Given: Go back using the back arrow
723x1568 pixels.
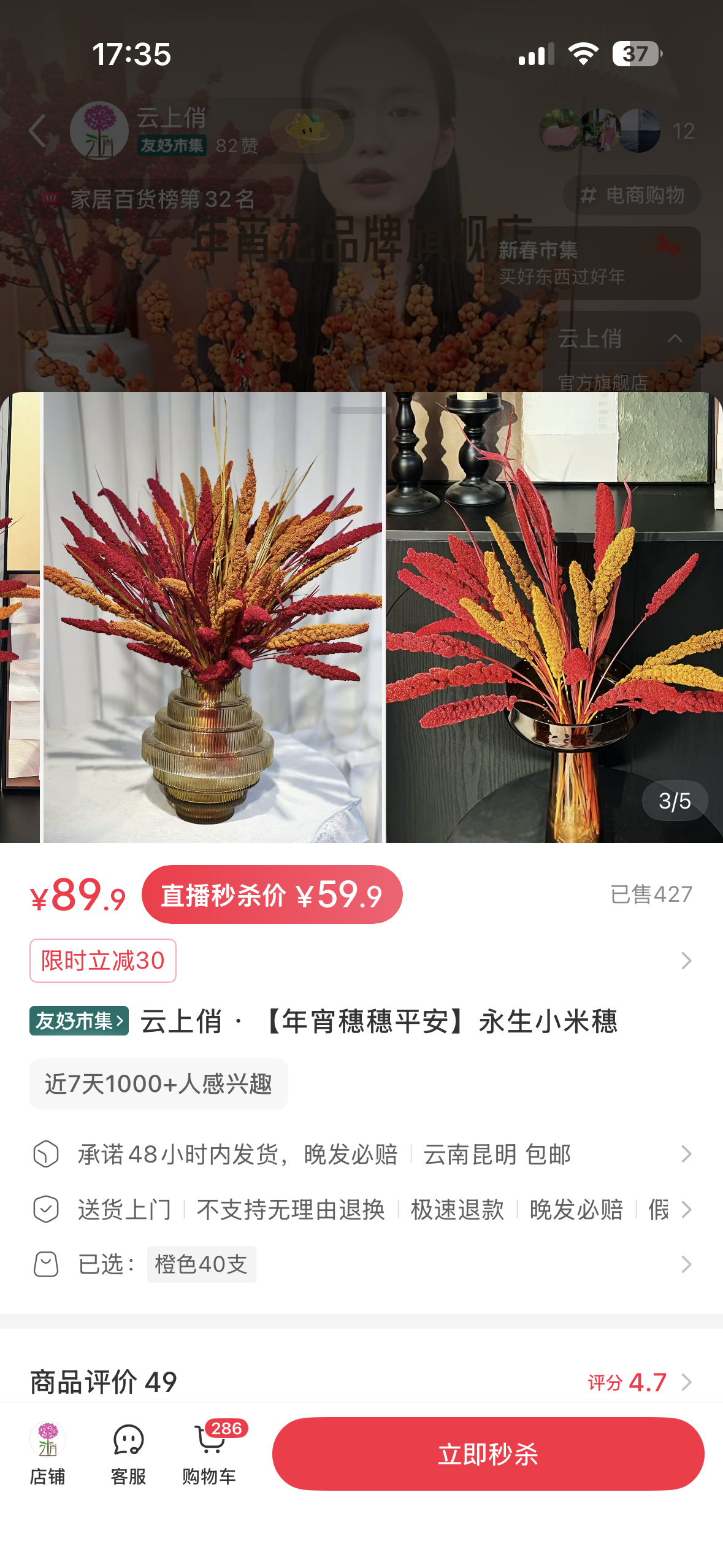Looking at the screenshot, I should coord(38,131).
